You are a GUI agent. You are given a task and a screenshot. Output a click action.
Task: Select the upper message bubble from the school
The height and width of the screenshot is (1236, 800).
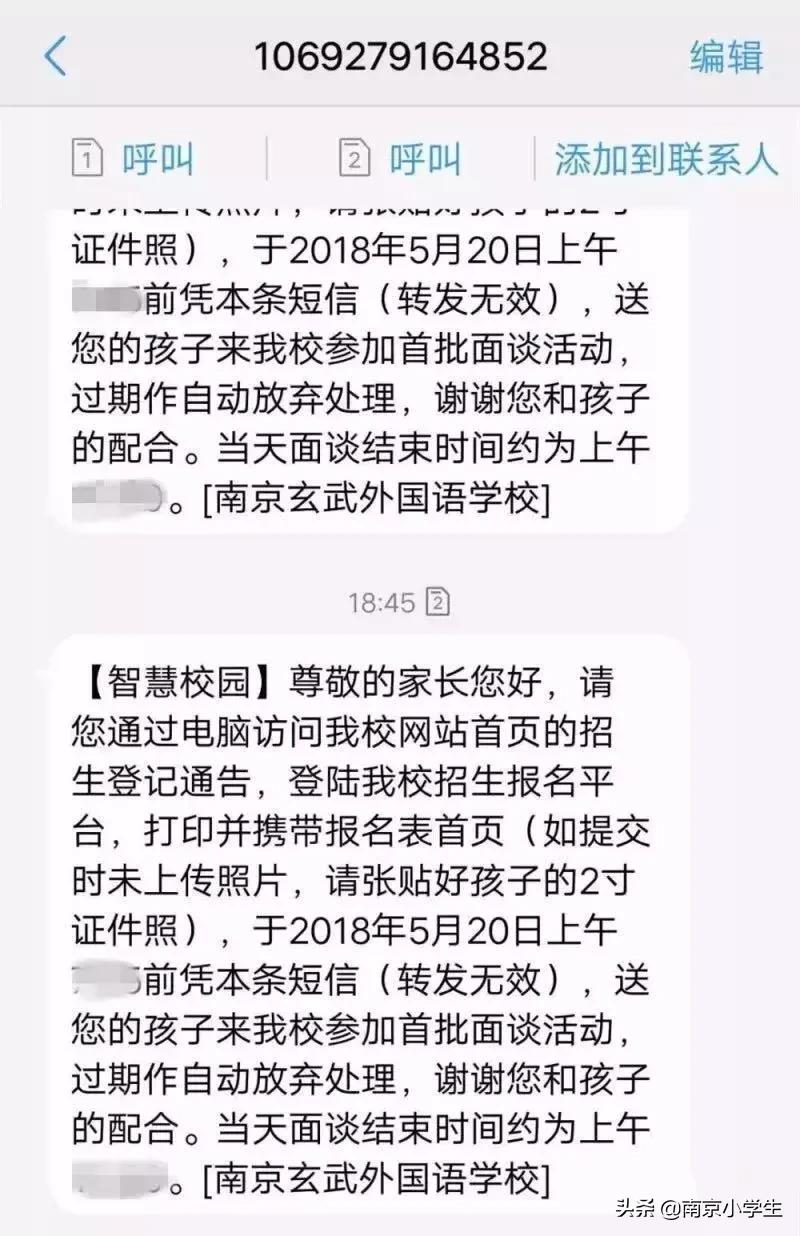click(x=370, y=360)
